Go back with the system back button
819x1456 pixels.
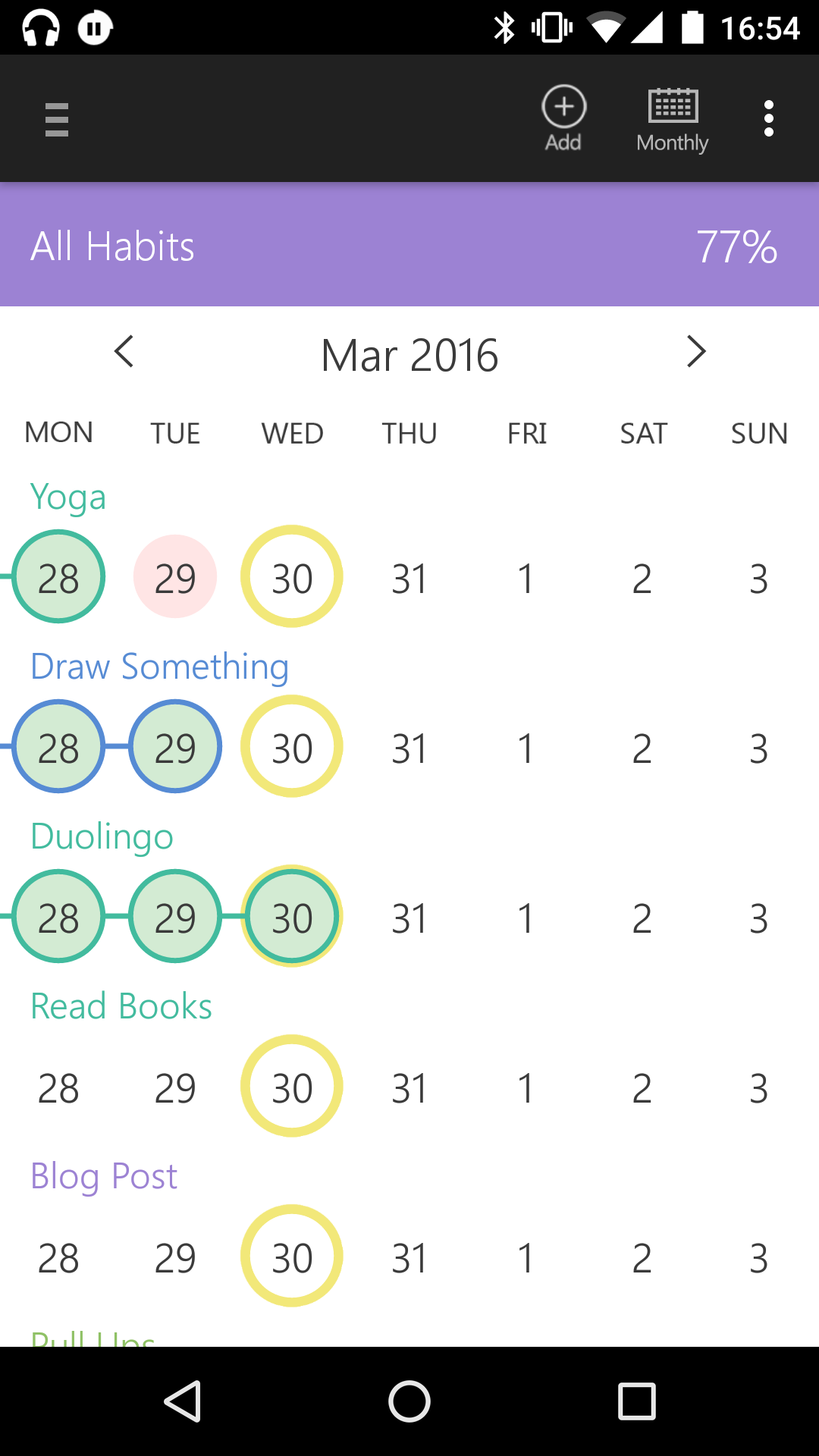tap(183, 1401)
